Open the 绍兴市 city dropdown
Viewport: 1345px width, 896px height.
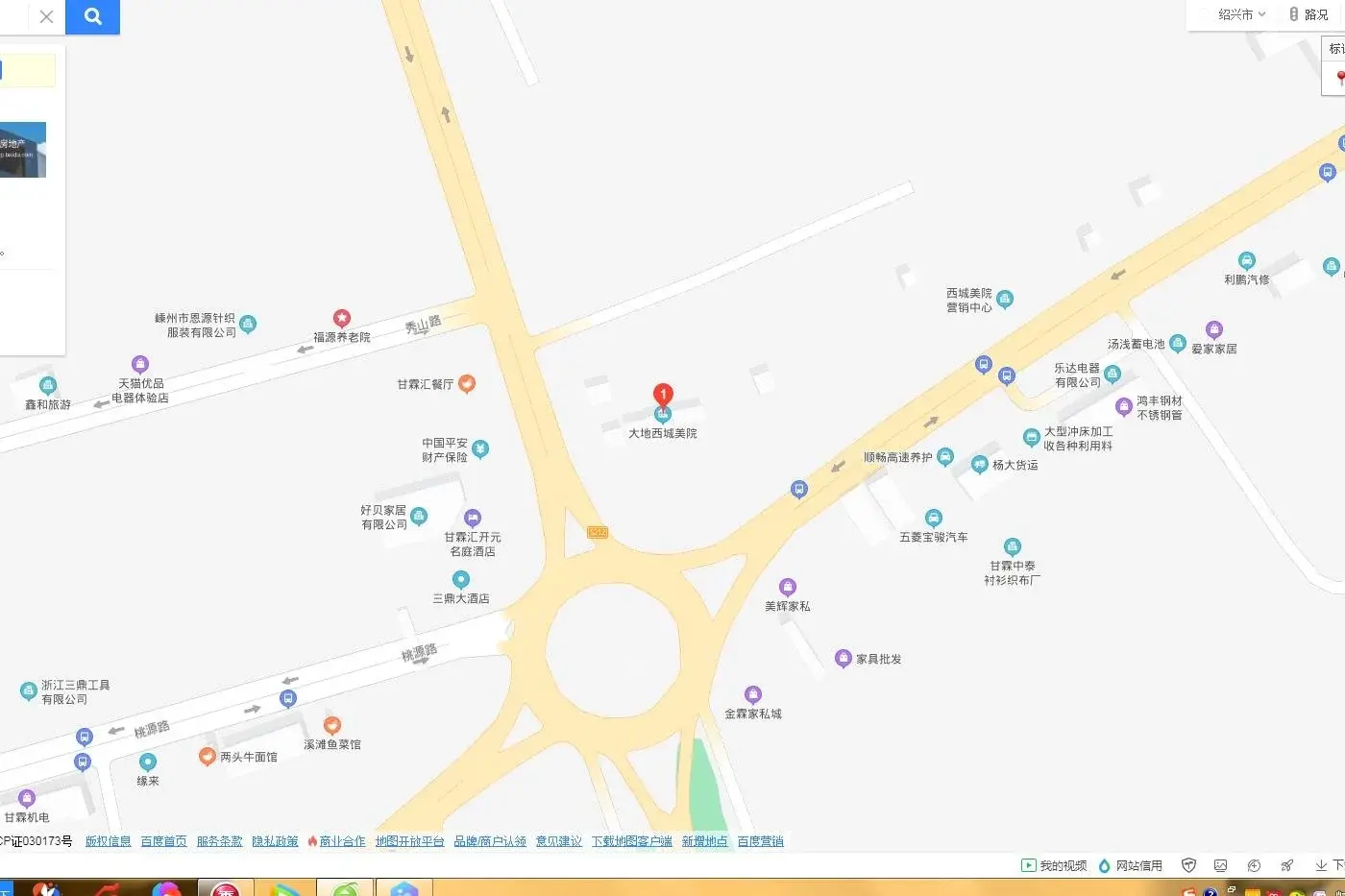(x=1241, y=14)
